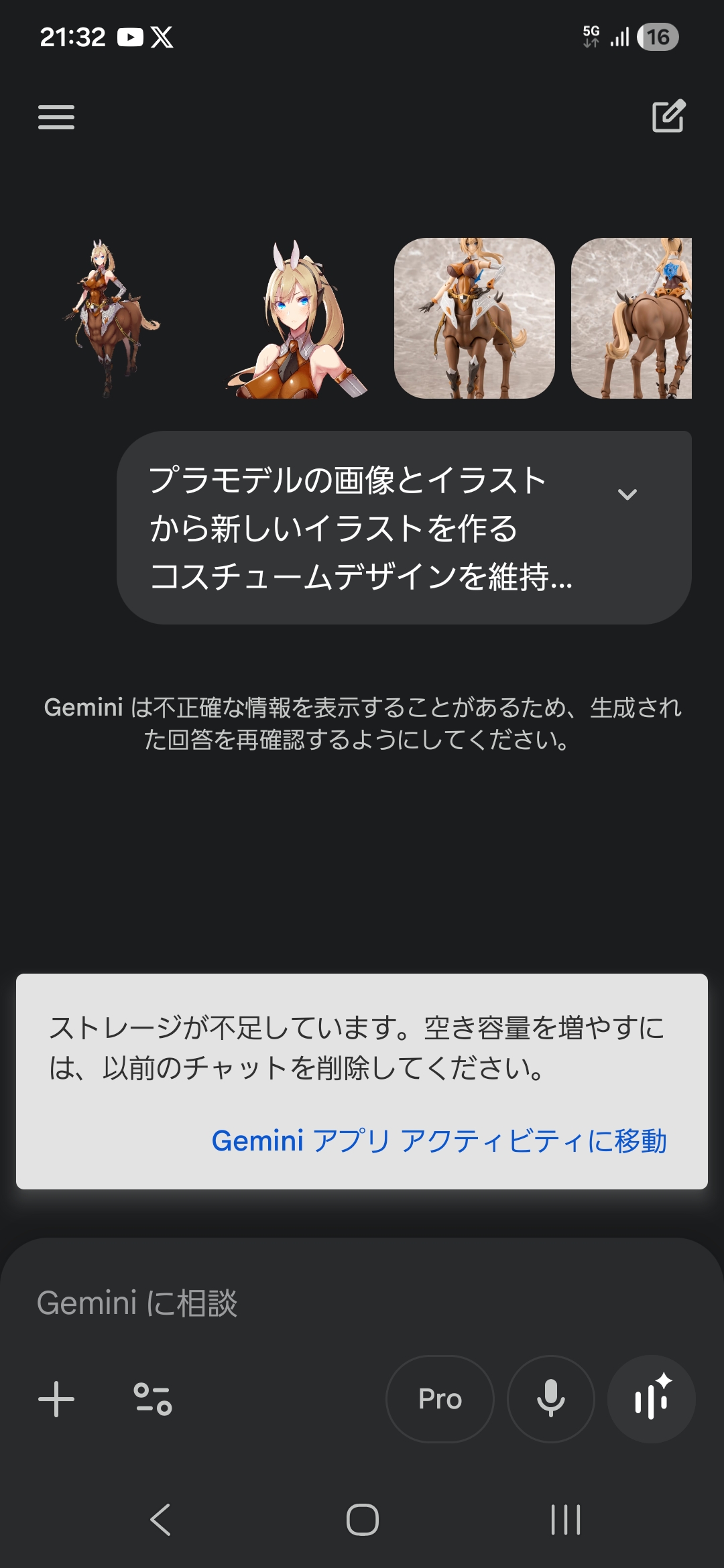Viewport: 724px width, 1568px height.
Task: Open the tools settings sliders icon
Action: [x=153, y=1399]
